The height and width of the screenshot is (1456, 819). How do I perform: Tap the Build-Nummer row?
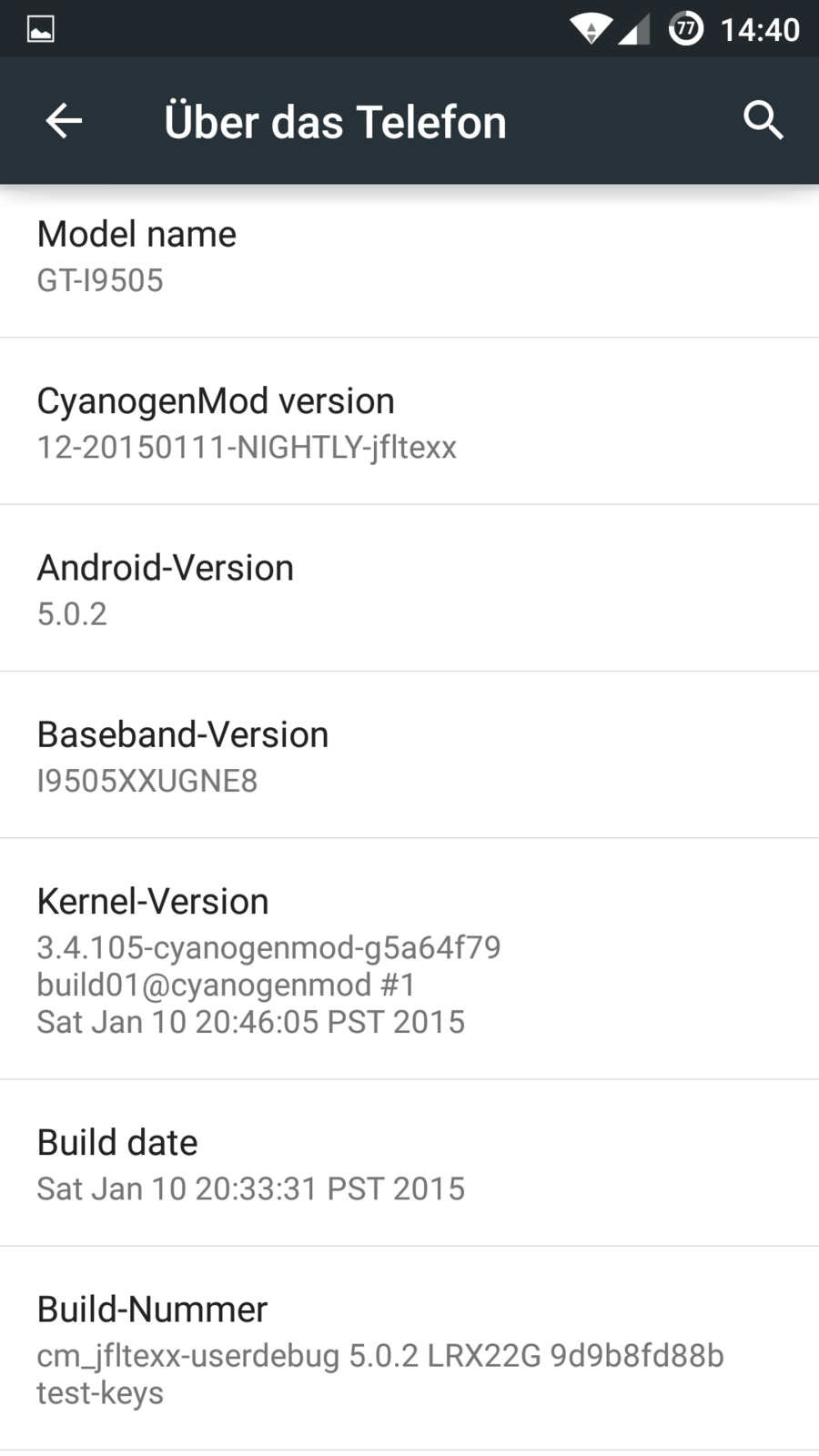pyautogui.click(x=409, y=1350)
